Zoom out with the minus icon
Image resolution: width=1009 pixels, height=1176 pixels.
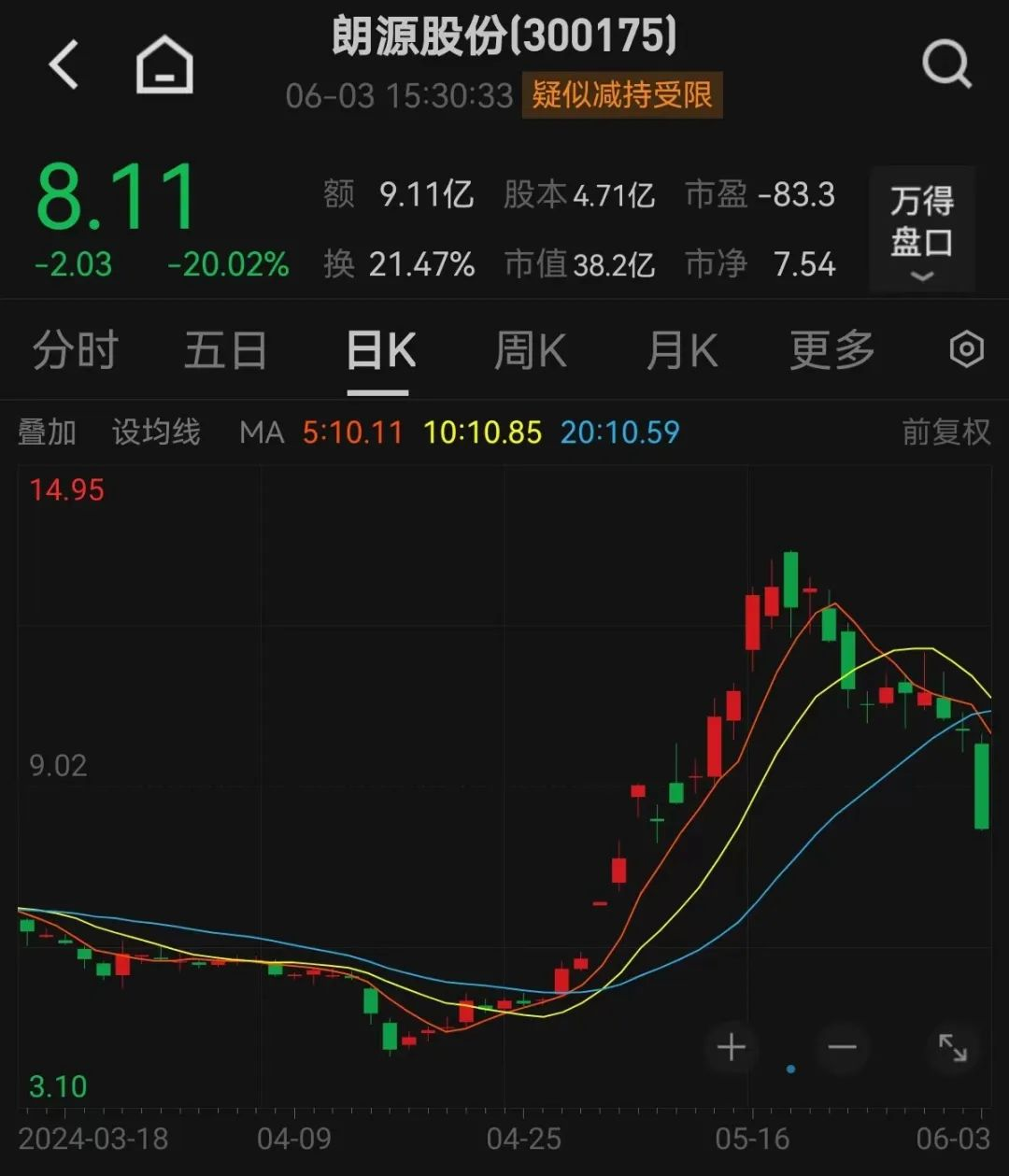pos(841,1048)
